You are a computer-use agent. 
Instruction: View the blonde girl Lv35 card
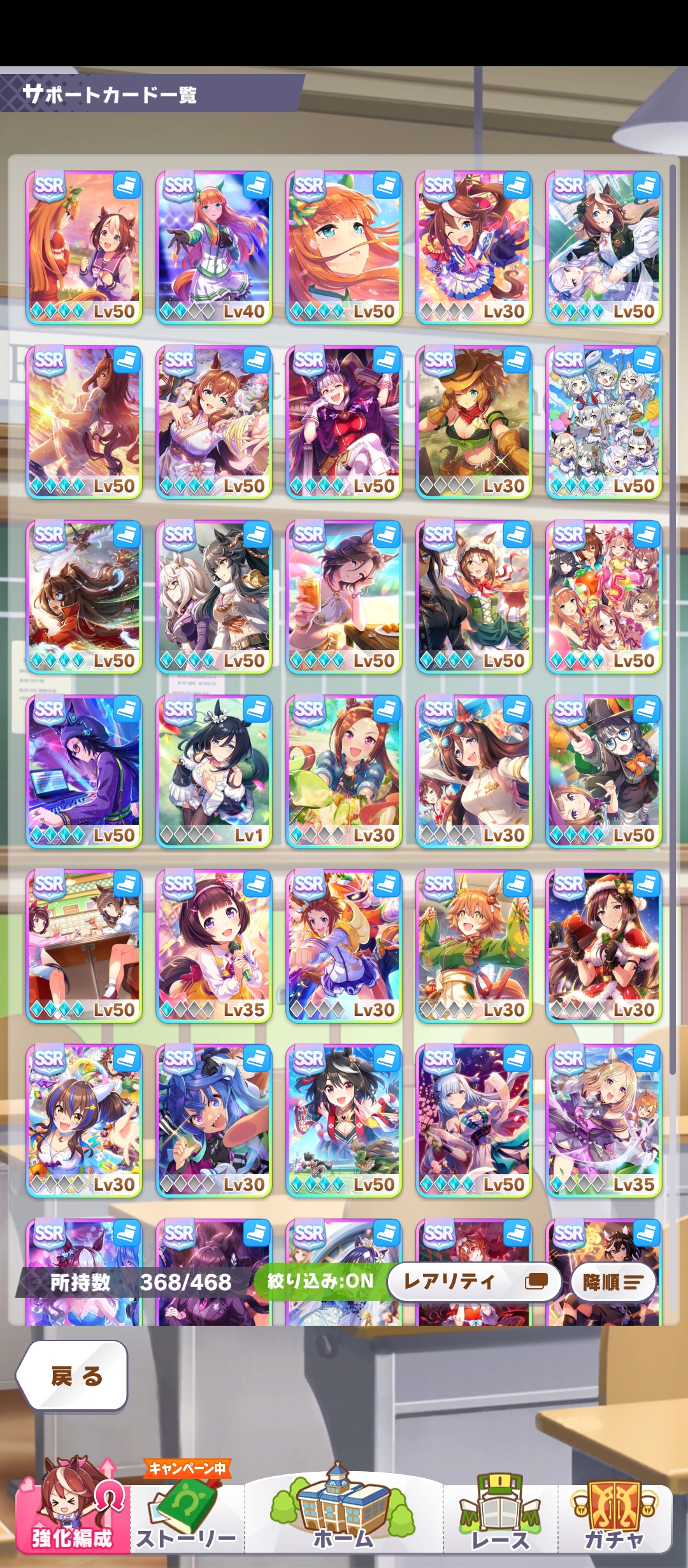(604, 1121)
